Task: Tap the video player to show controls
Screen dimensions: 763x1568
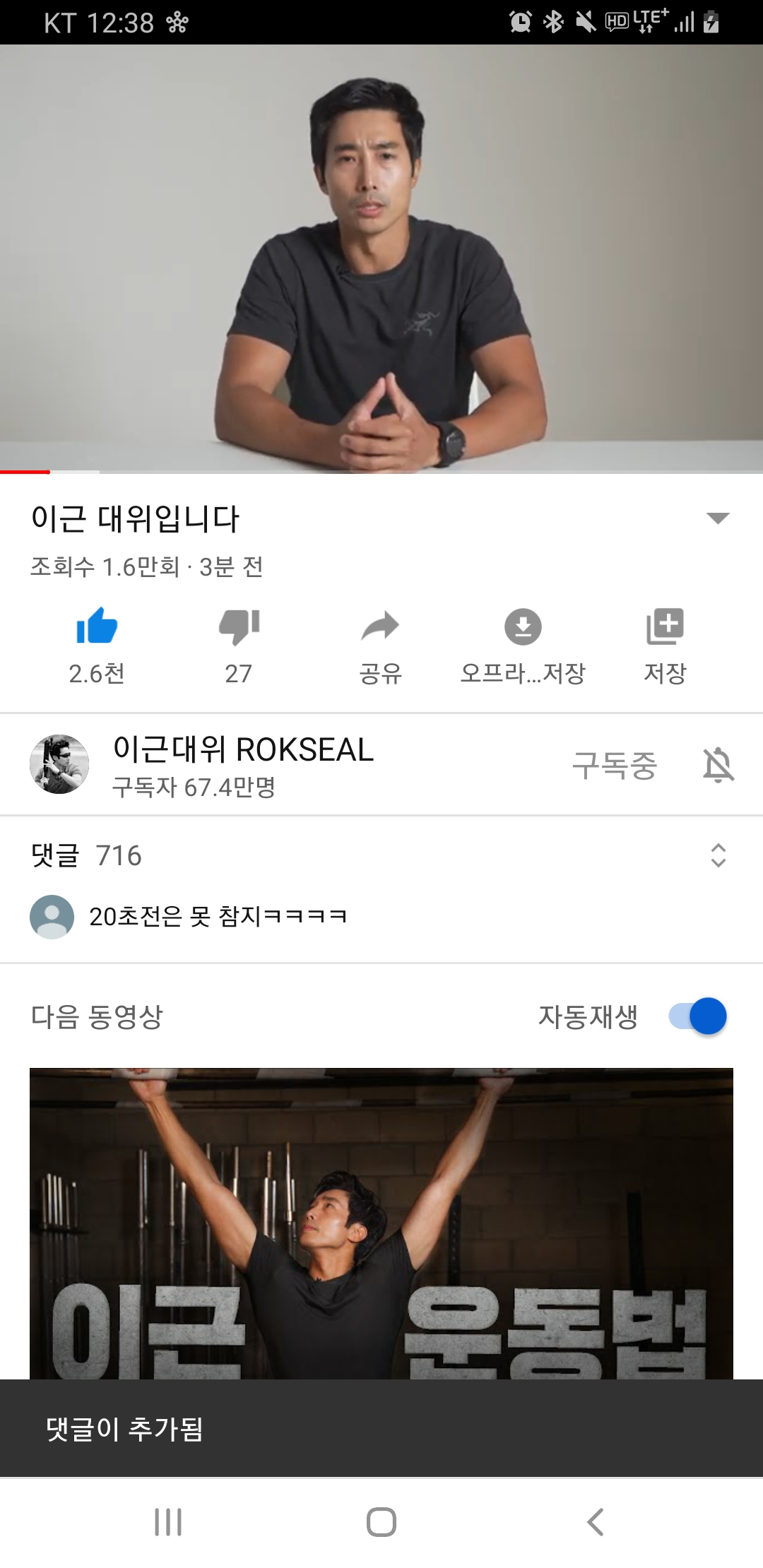Action: (381, 258)
